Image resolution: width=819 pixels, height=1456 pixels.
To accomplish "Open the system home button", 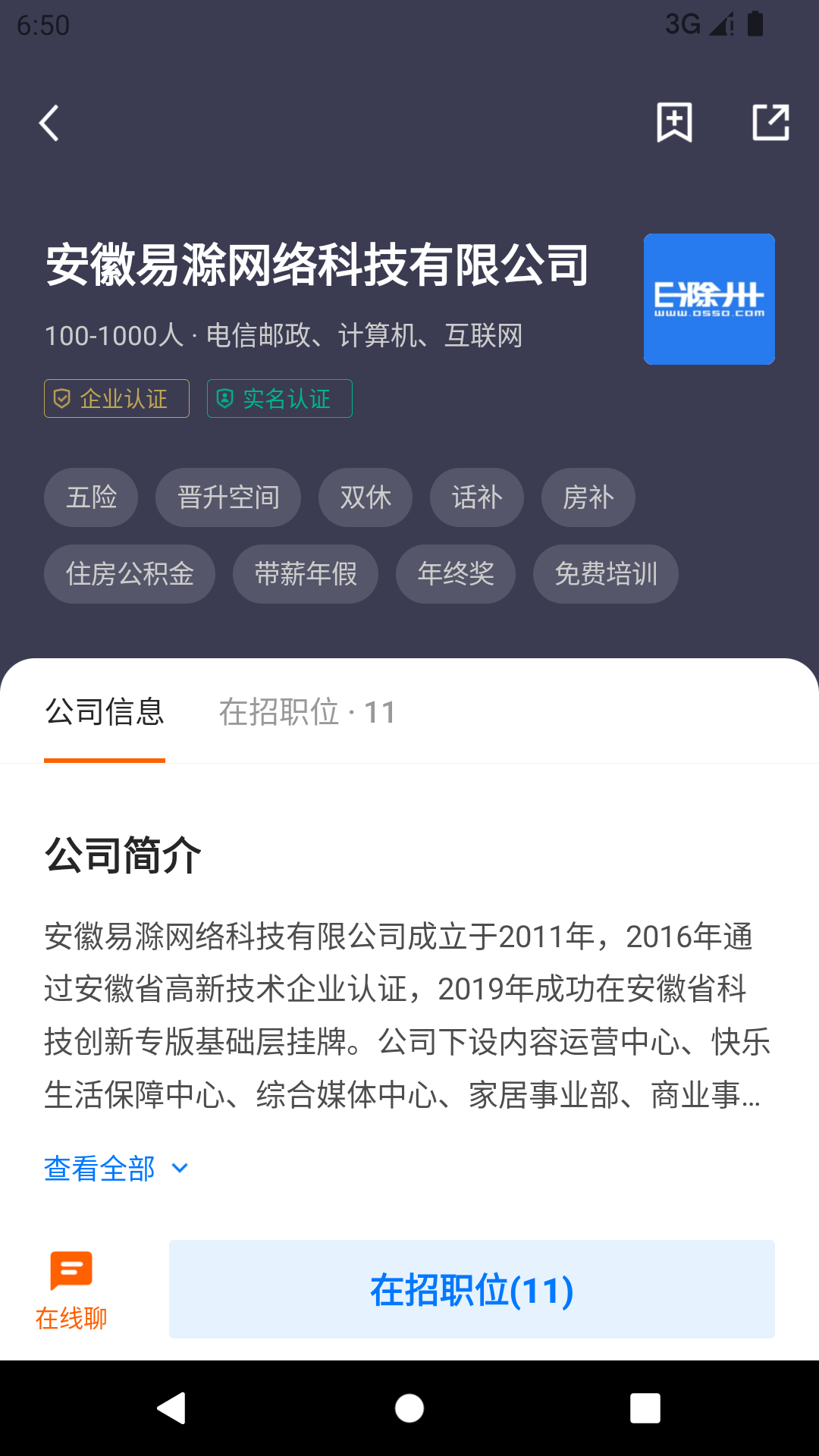I will 409,1408.
